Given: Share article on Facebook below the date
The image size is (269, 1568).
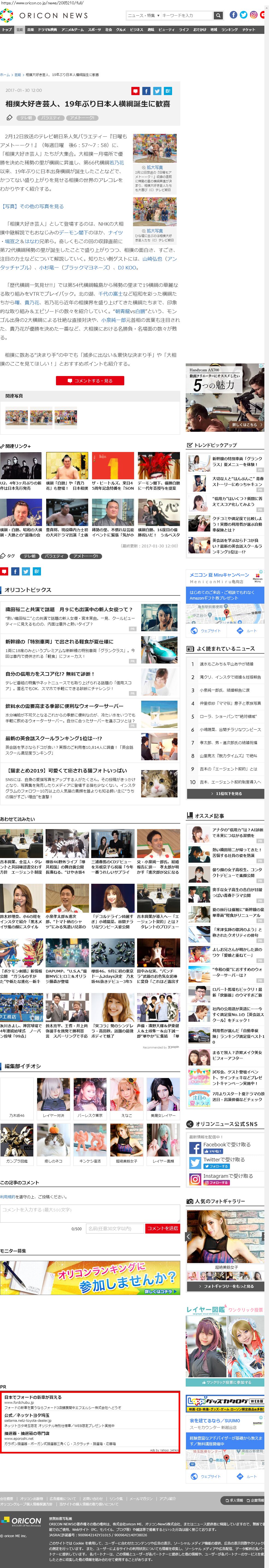Looking at the screenshot, I should 146,91.
